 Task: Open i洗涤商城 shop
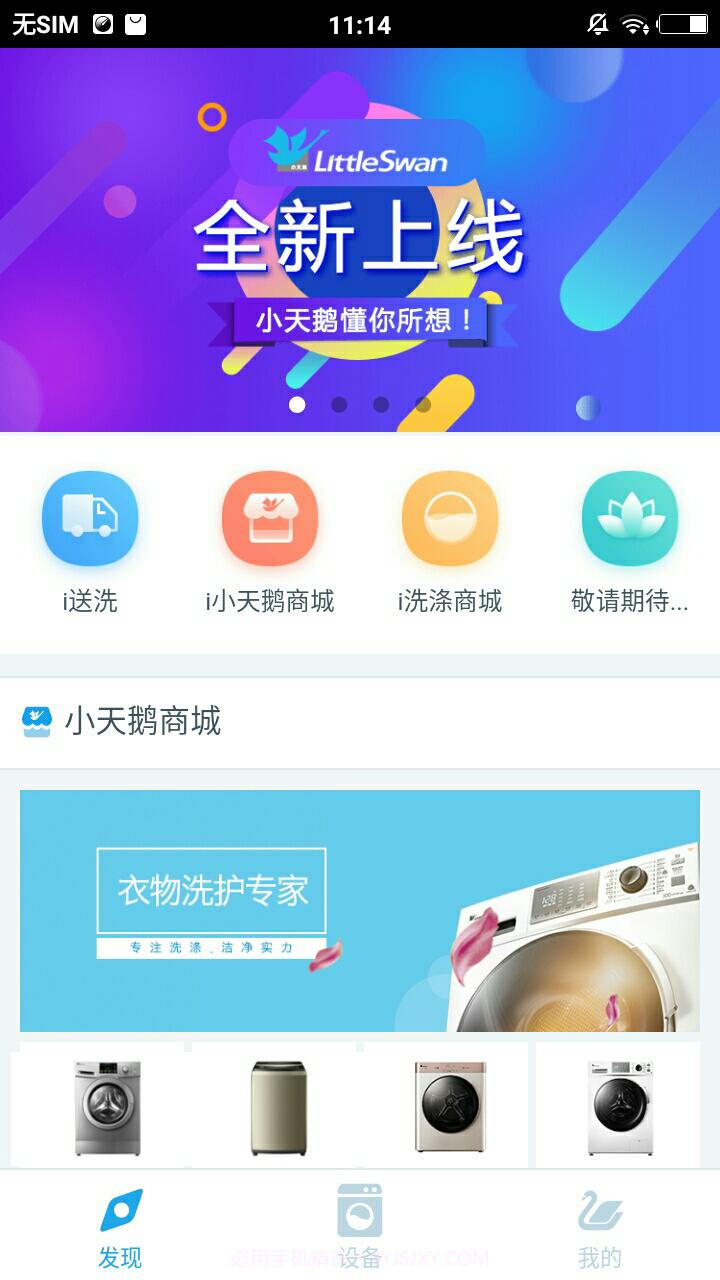coord(450,520)
